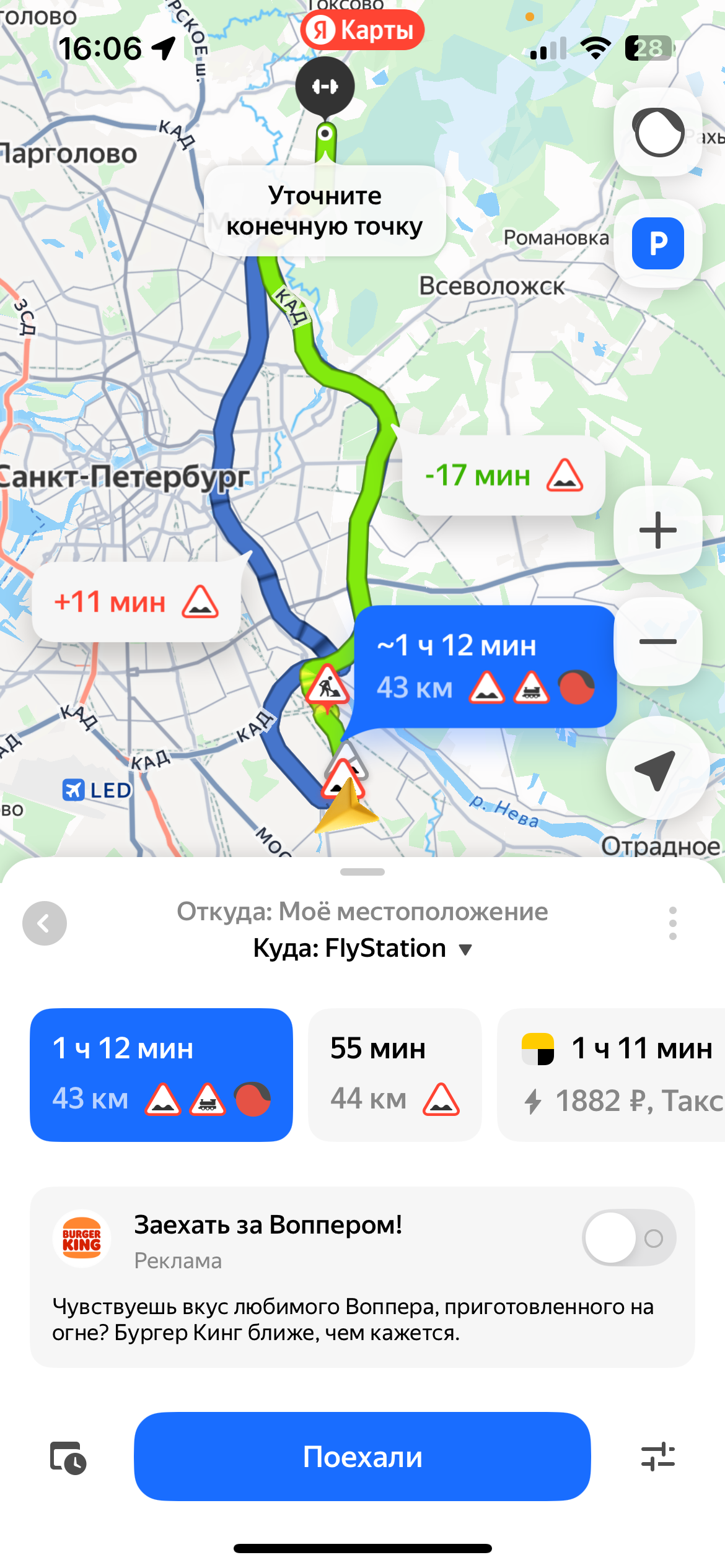725x1568 pixels.
Task: Tap the Уточните конечную точку prompt
Action: click(325, 211)
